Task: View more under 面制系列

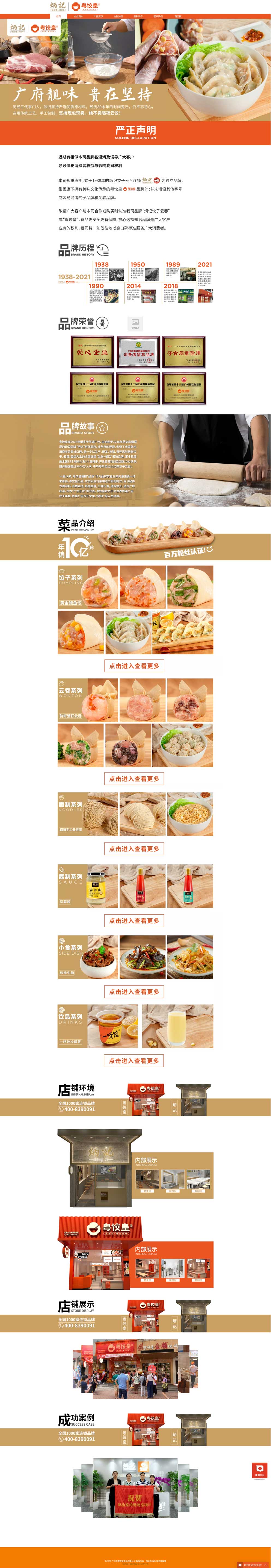Action: pyautogui.click(x=134, y=849)
